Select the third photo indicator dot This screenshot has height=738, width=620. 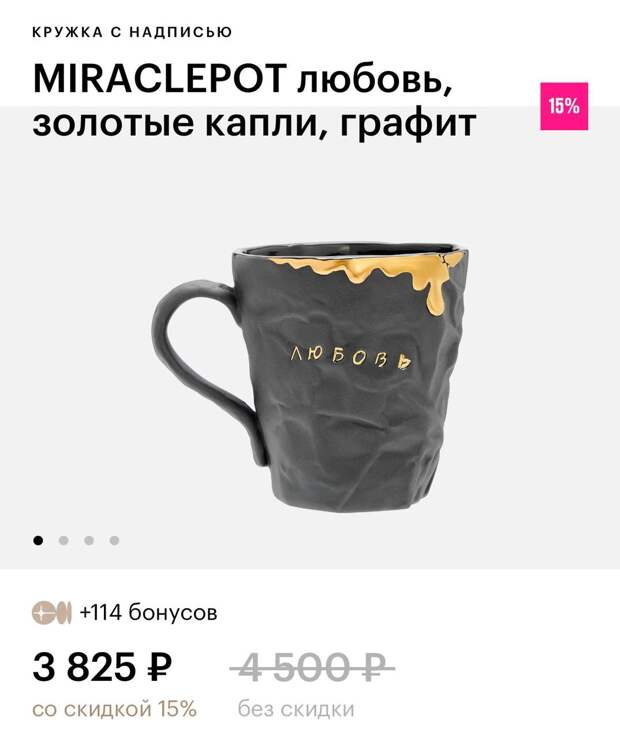(x=89, y=540)
